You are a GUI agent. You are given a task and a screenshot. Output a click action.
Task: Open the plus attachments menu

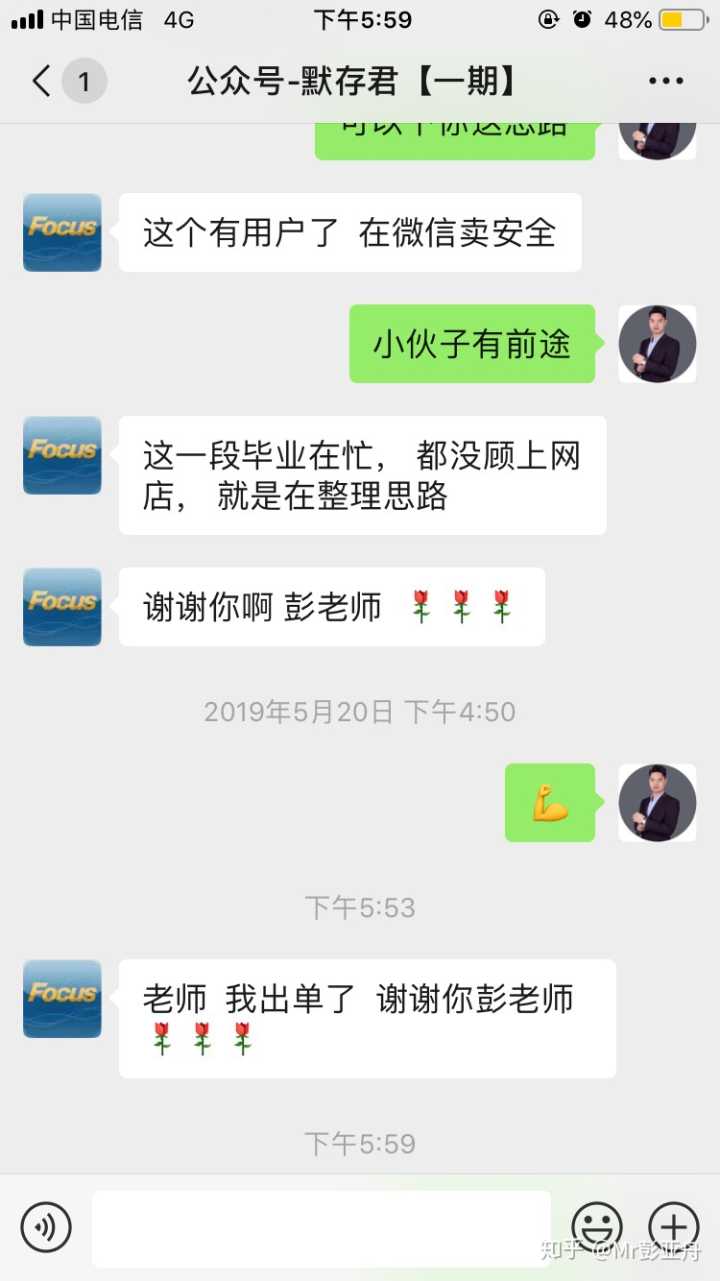tap(673, 1227)
